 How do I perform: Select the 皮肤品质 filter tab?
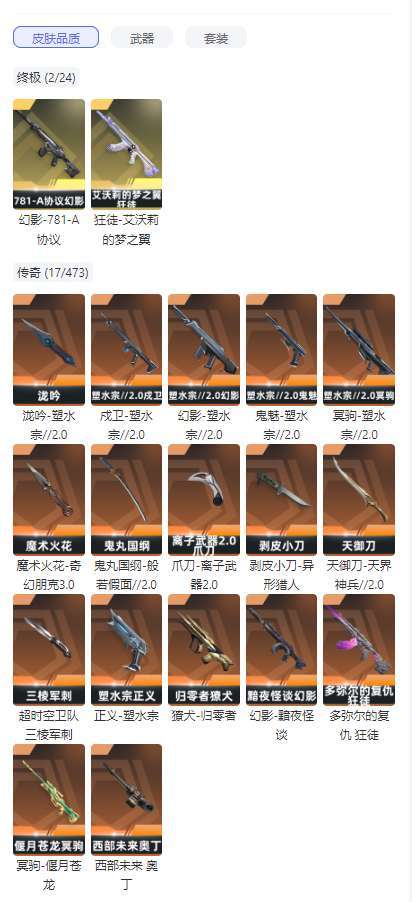click(x=56, y=37)
